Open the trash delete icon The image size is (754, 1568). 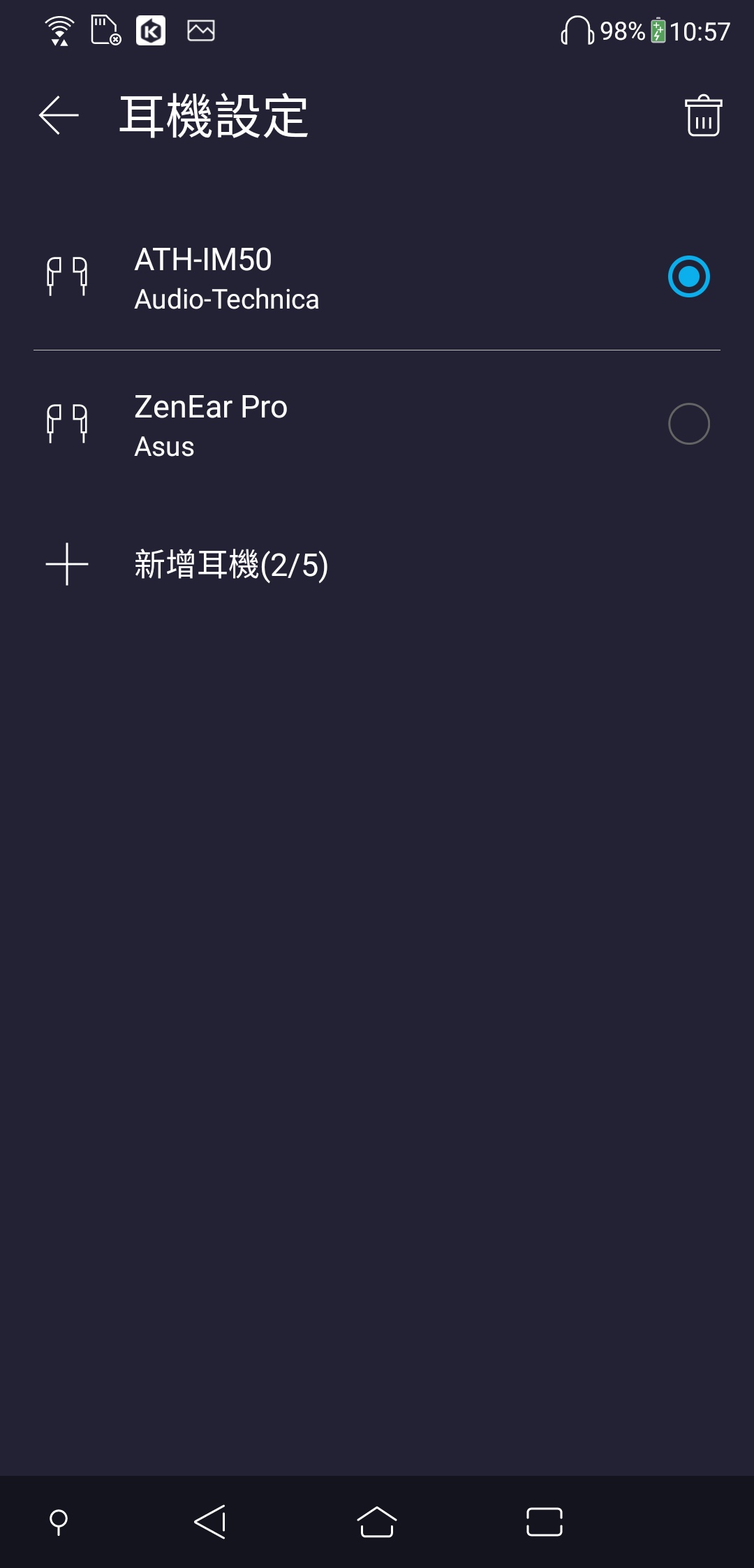point(703,115)
